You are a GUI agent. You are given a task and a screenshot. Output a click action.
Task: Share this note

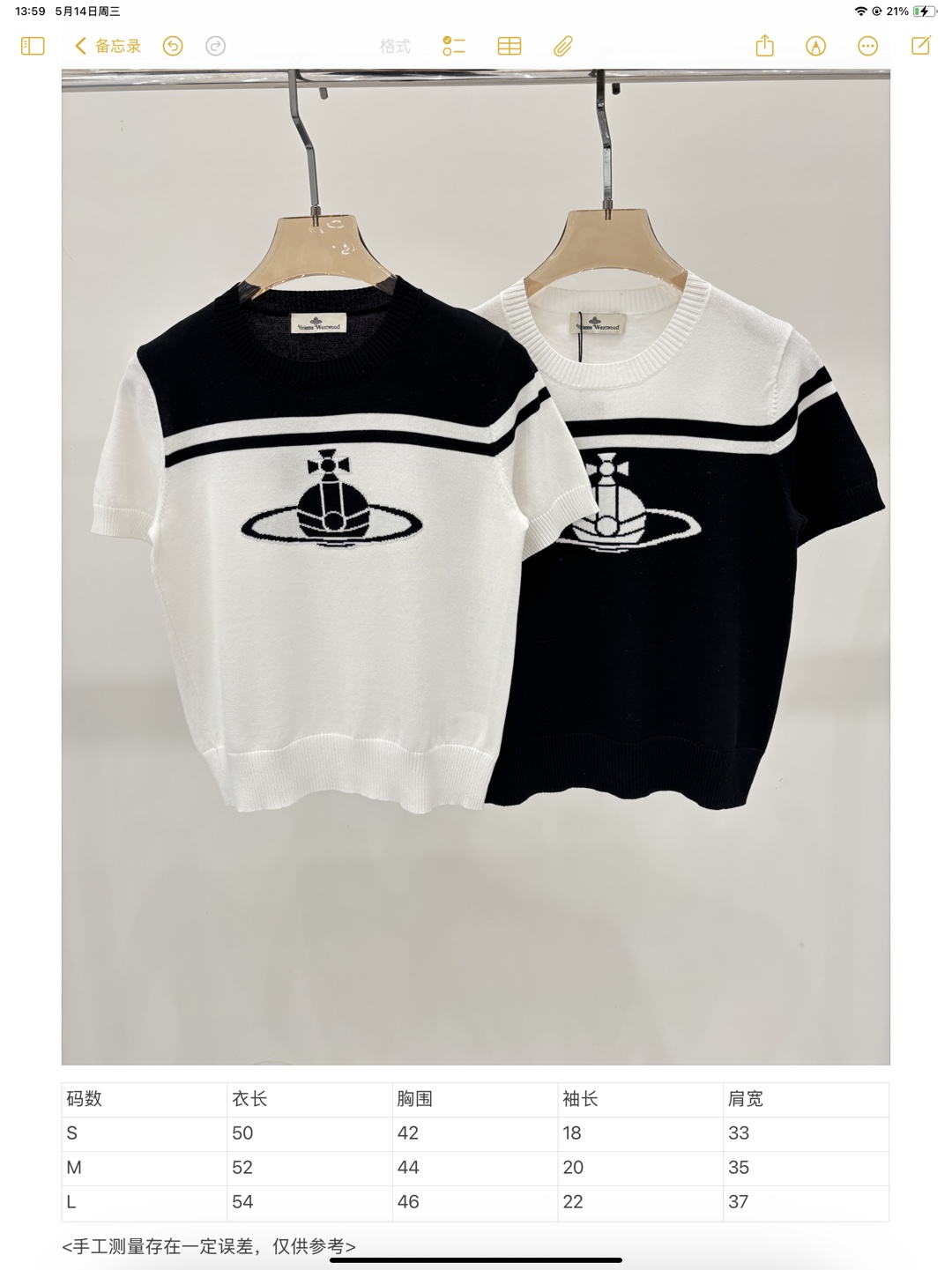click(764, 45)
